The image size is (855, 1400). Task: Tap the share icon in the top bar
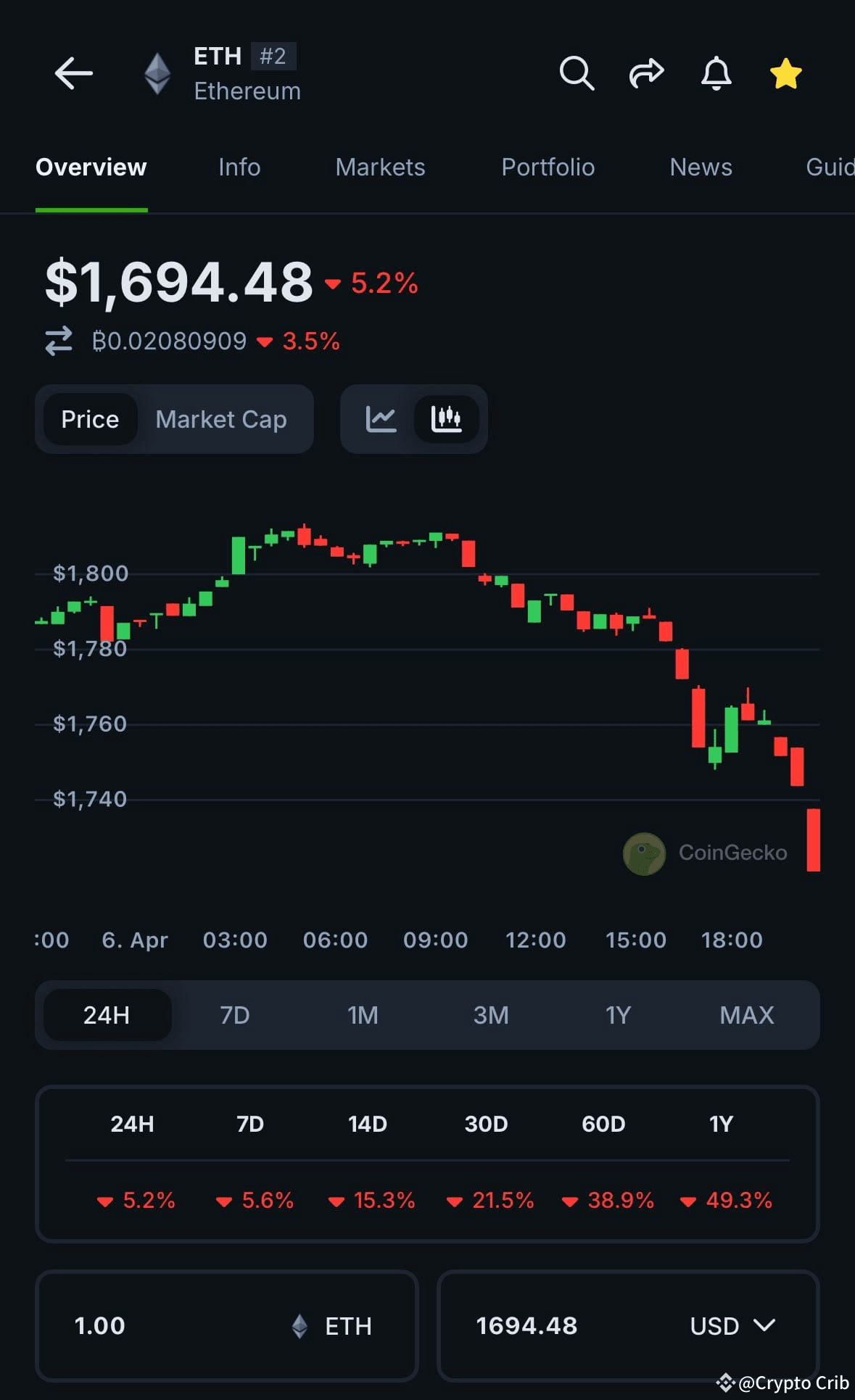tap(645, 73)
